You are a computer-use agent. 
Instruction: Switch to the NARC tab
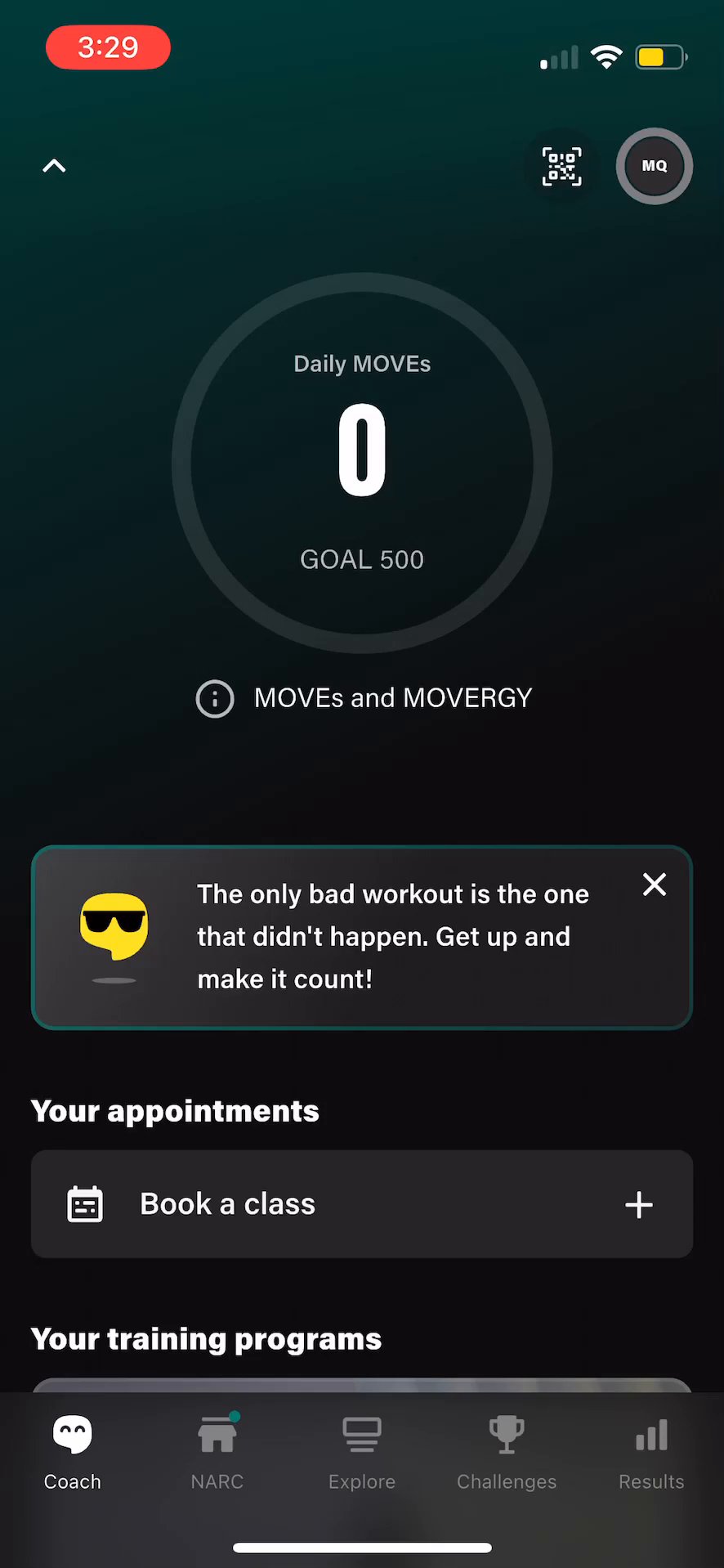click(217, 1452)
